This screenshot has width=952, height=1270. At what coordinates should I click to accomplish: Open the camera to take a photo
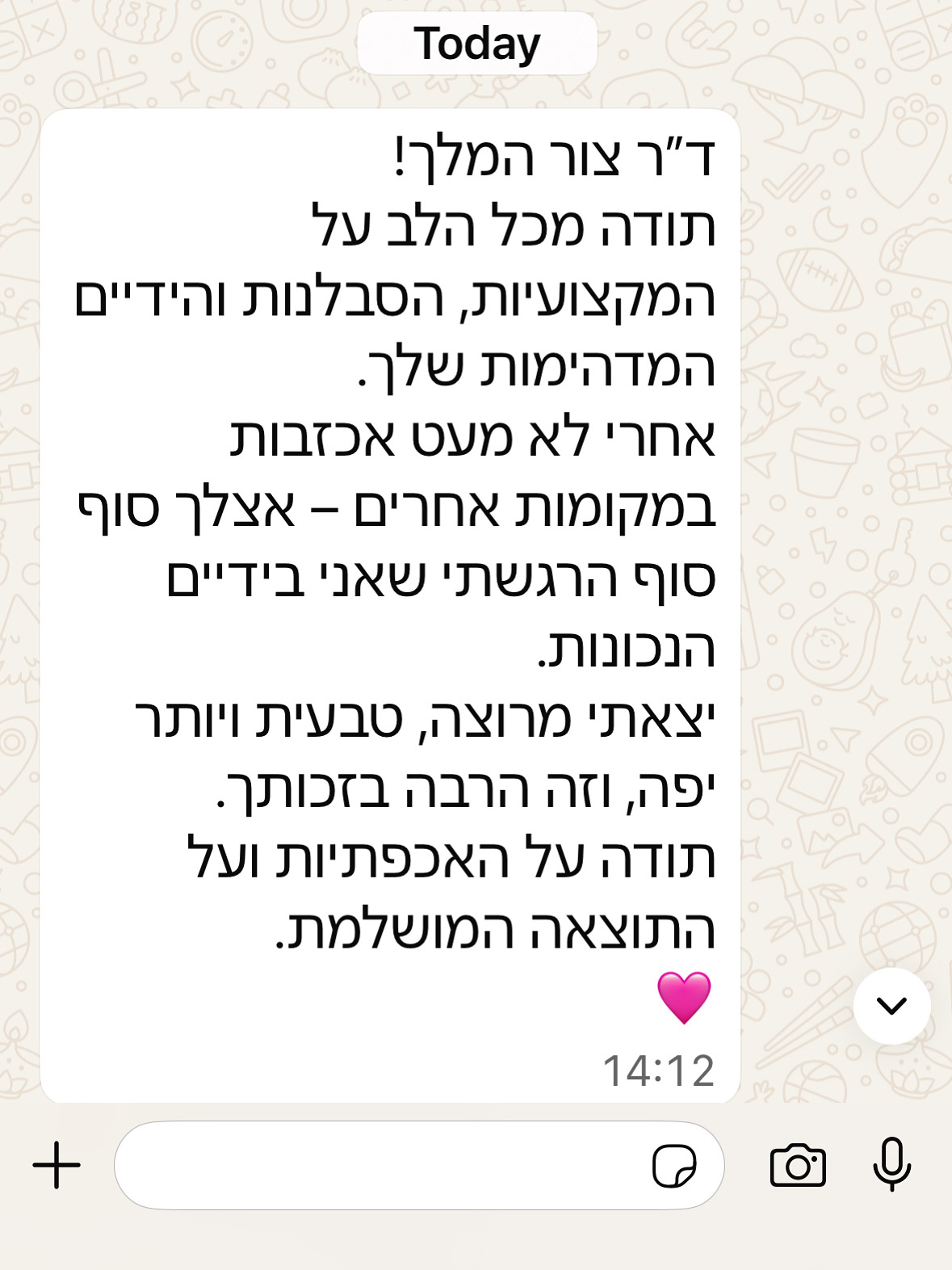click(798, 1165)
